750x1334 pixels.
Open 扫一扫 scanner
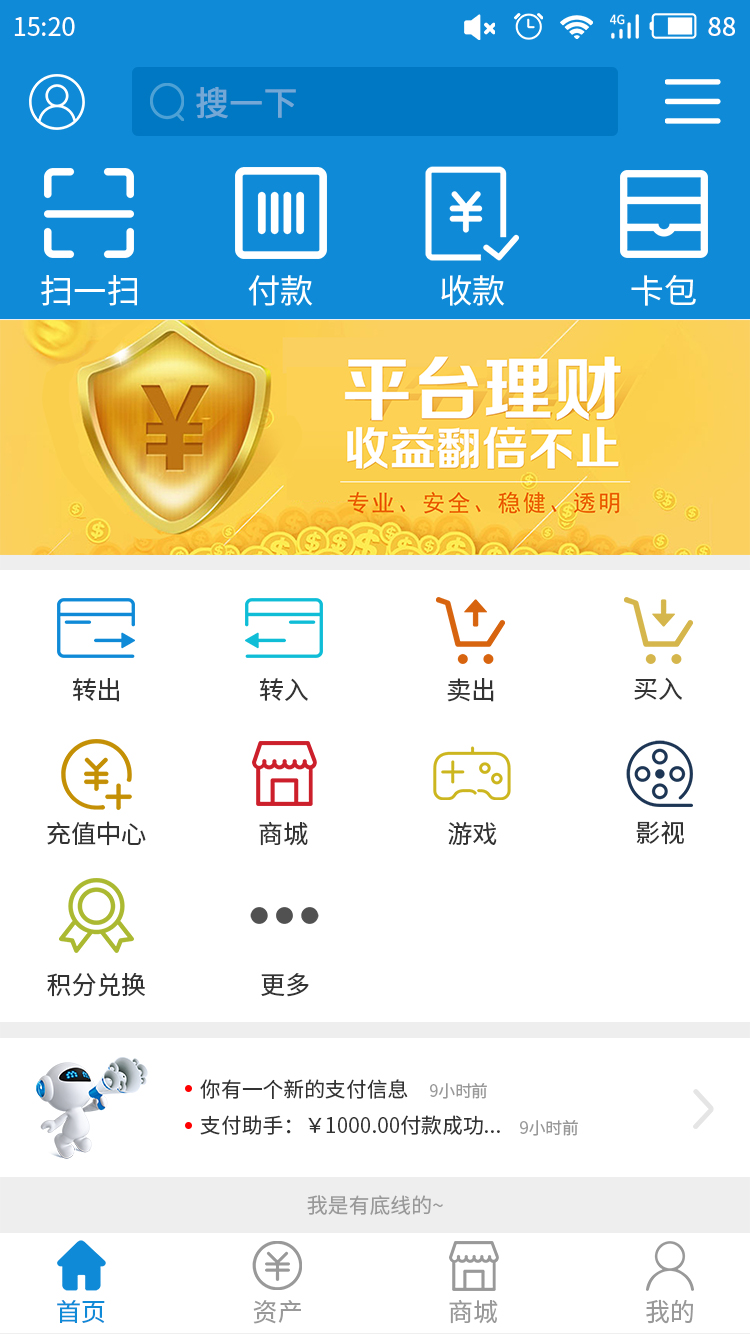point(89,236)
